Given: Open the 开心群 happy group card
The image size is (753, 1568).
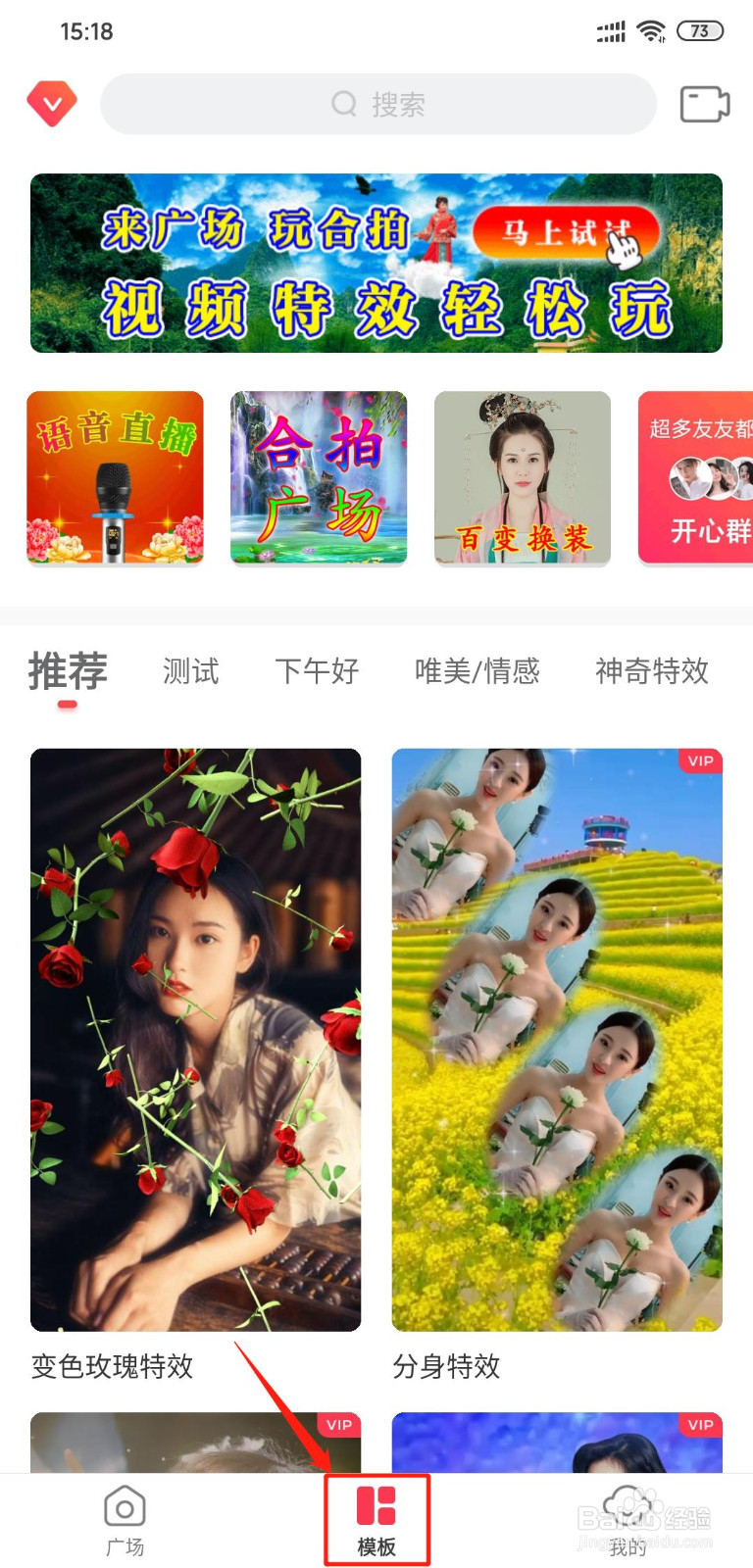Looking at the screenshot, I should pos(704,478).
